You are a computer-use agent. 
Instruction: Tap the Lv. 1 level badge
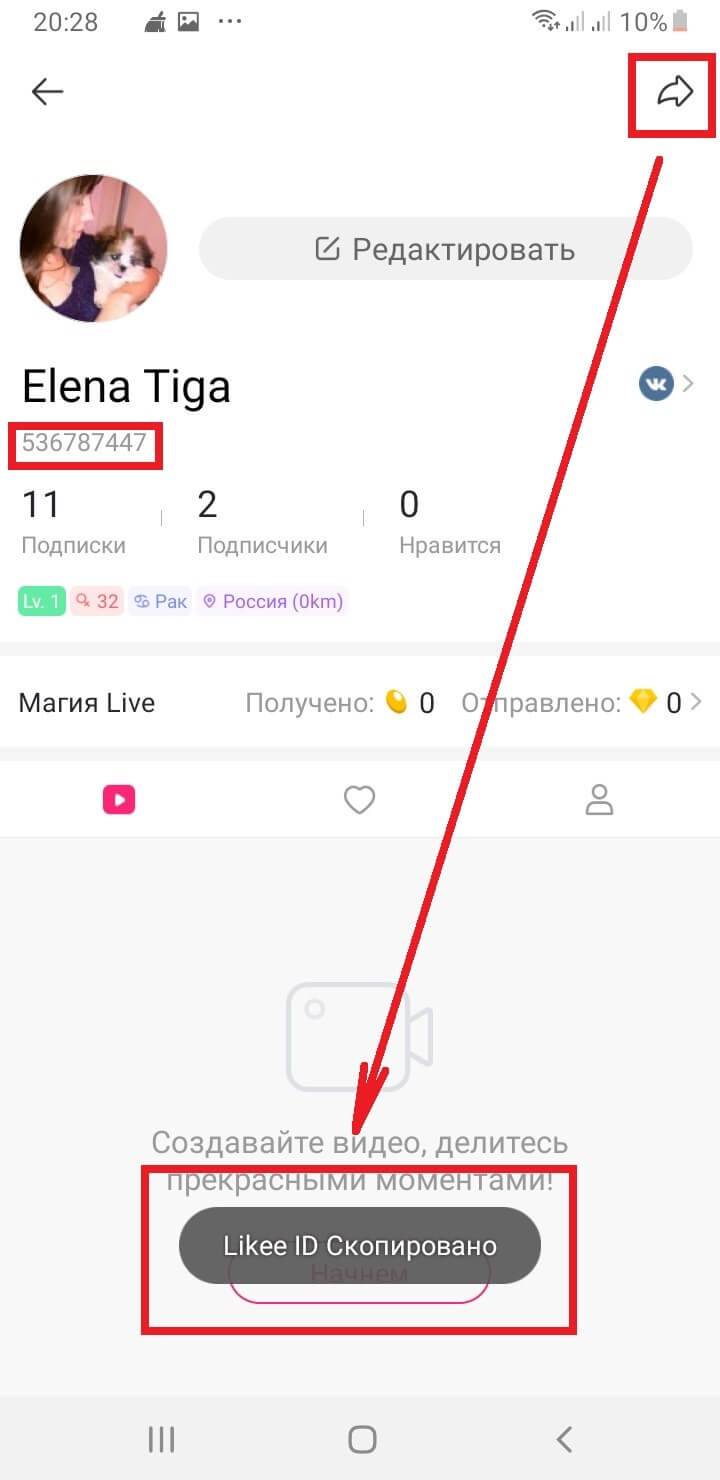pyautogui.click(x=41, y=600)
